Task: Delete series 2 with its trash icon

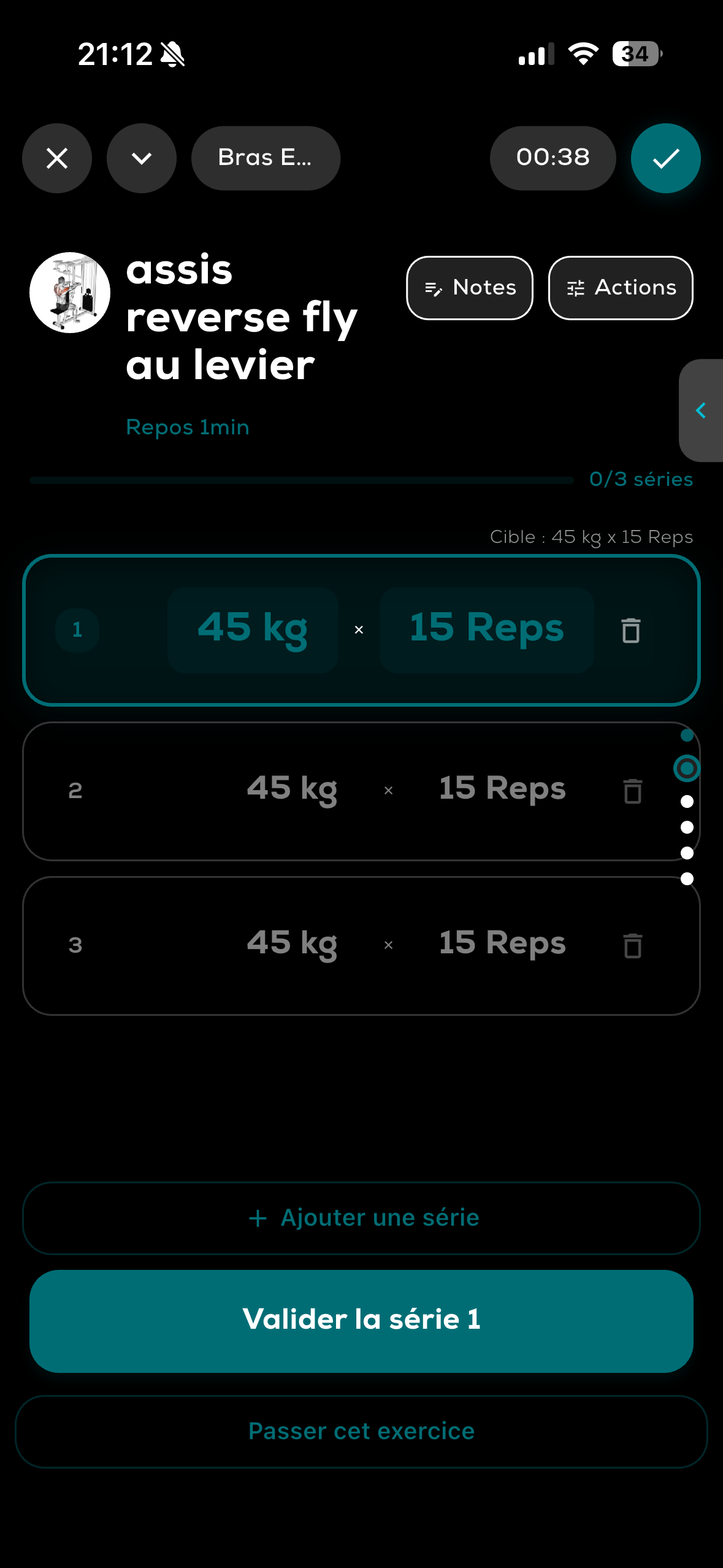Action: click(x=633, y=791)
